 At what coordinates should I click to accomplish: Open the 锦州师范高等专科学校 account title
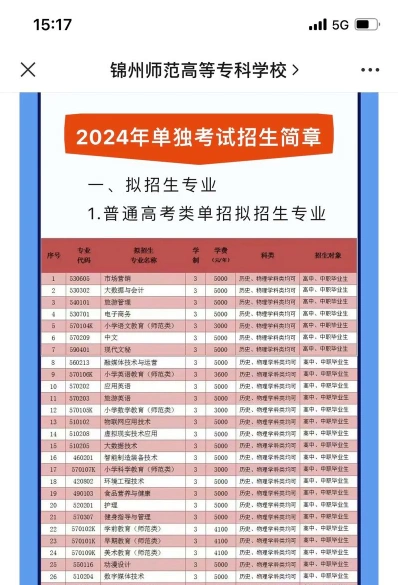click(204, 70)
